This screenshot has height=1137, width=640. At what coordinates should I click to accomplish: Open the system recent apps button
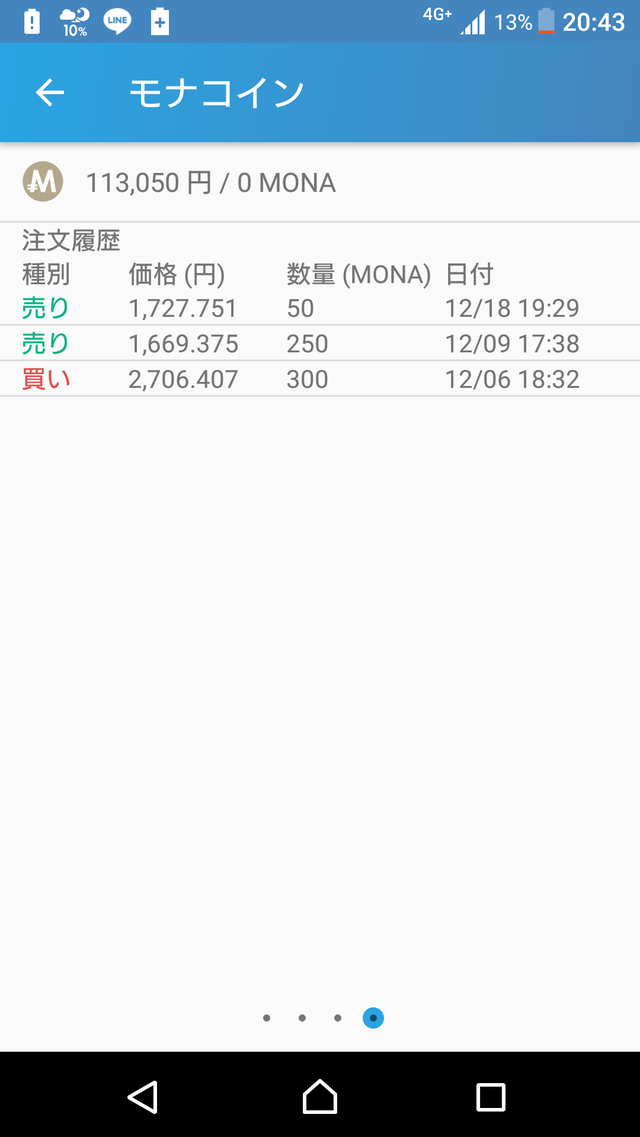[491, 1097]
